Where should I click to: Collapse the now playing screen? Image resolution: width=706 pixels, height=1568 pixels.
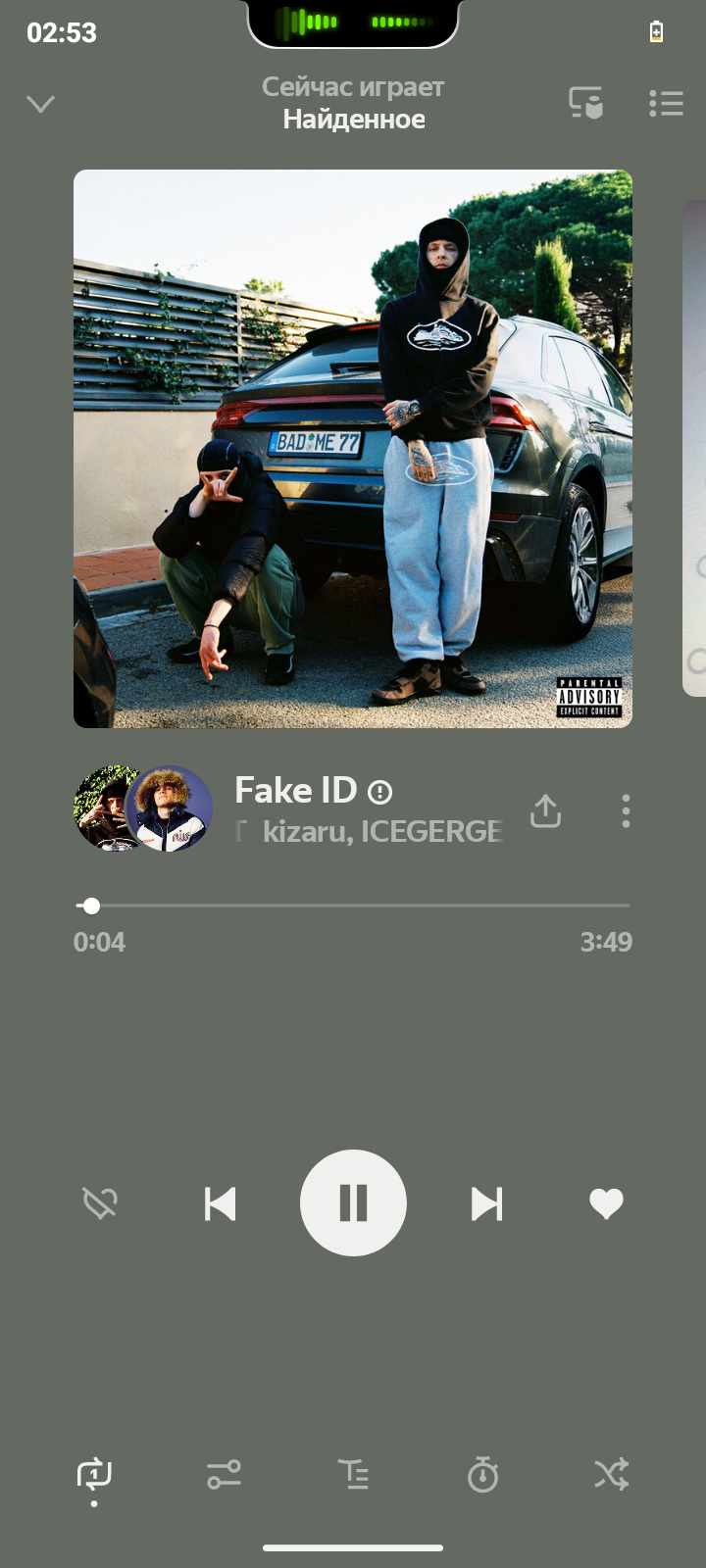(x=40, y=104)
